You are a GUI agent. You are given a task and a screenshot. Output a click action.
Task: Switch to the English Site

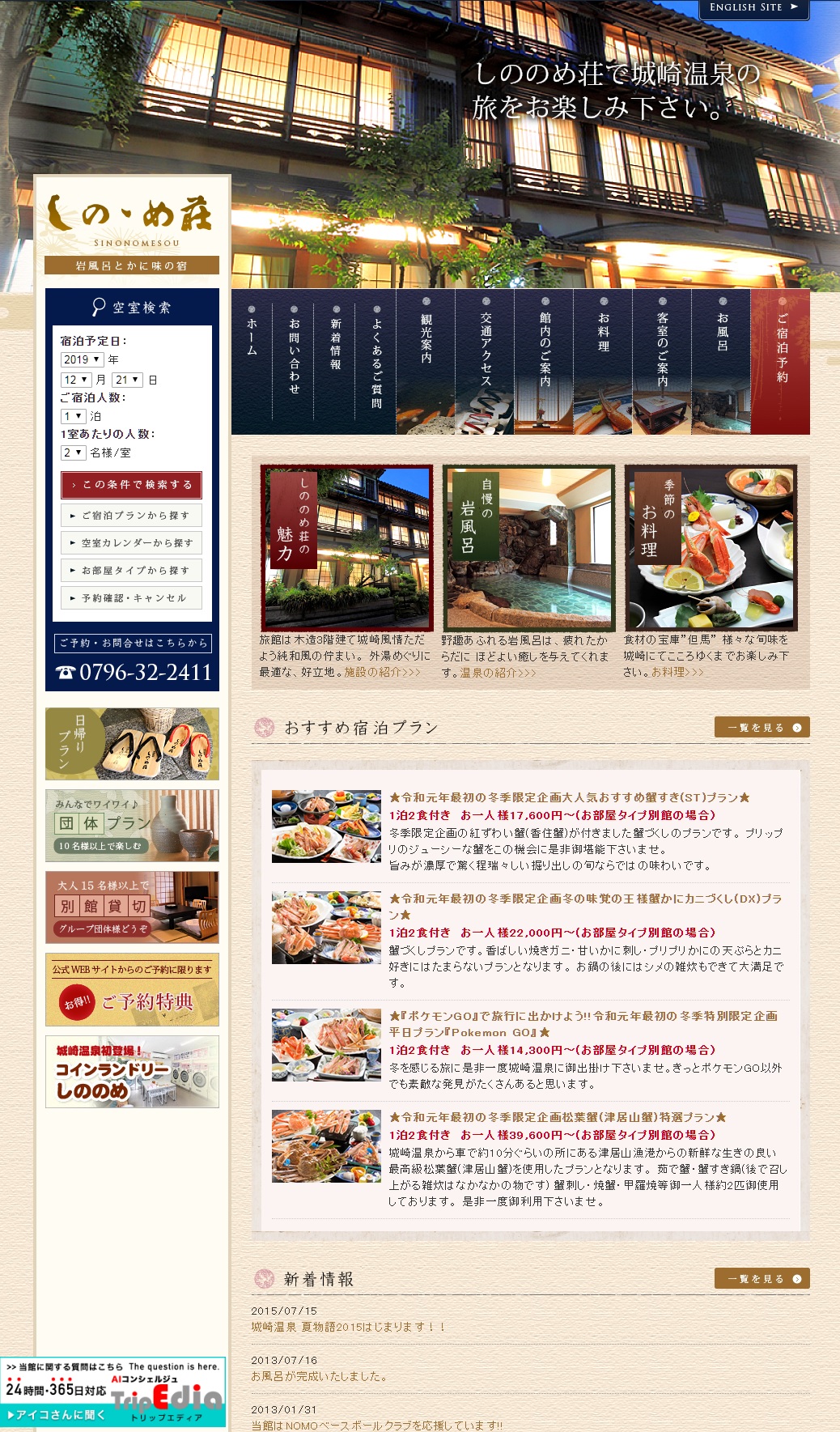pos(753,8)
